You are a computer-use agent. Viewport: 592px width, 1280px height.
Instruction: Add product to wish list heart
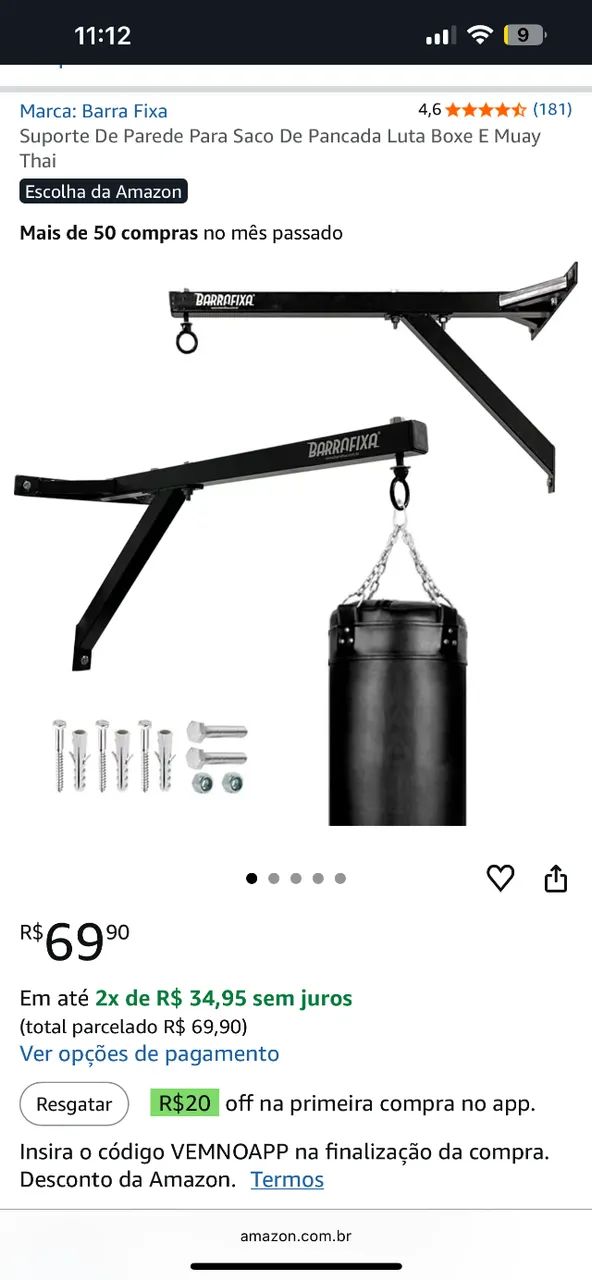coord(500,878)
